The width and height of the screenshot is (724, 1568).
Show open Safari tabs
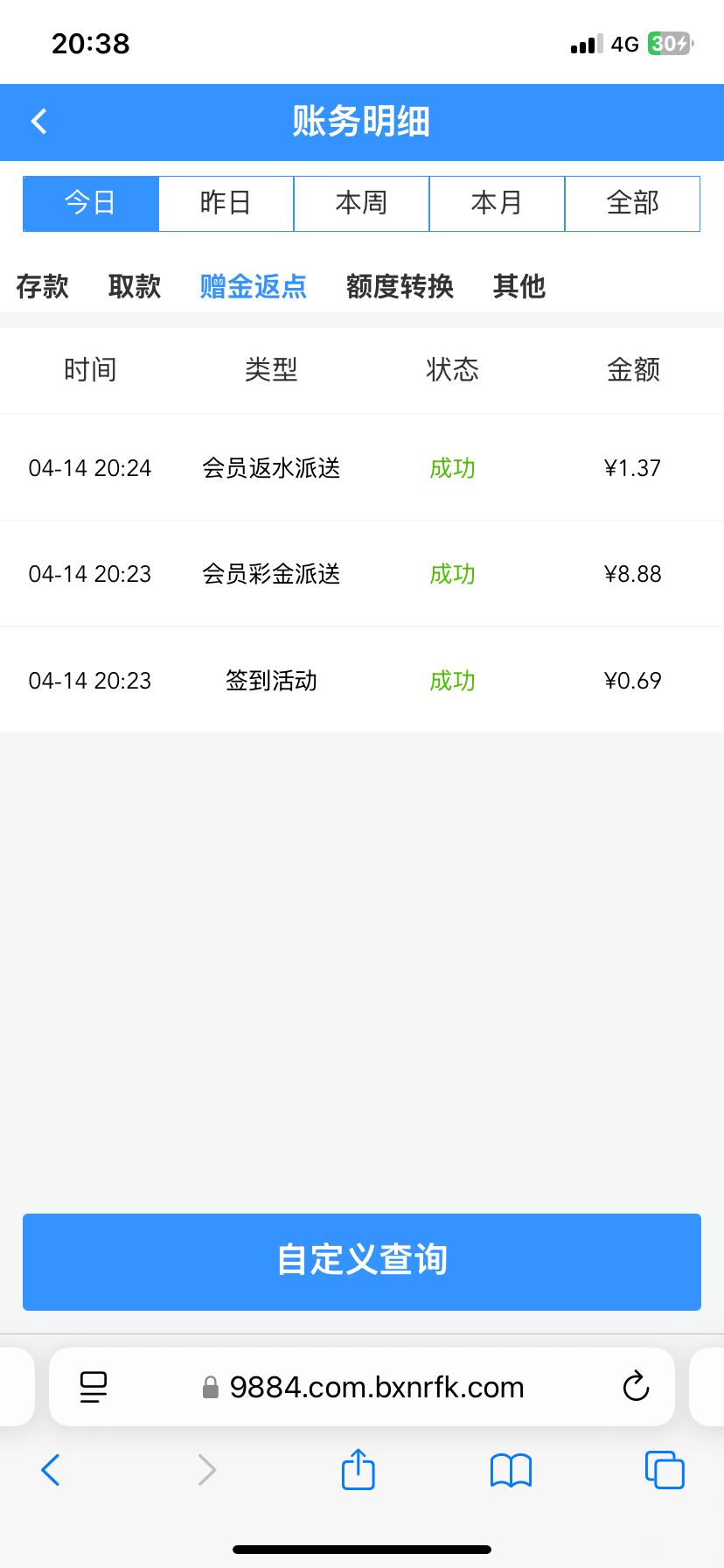point(664,1470)
